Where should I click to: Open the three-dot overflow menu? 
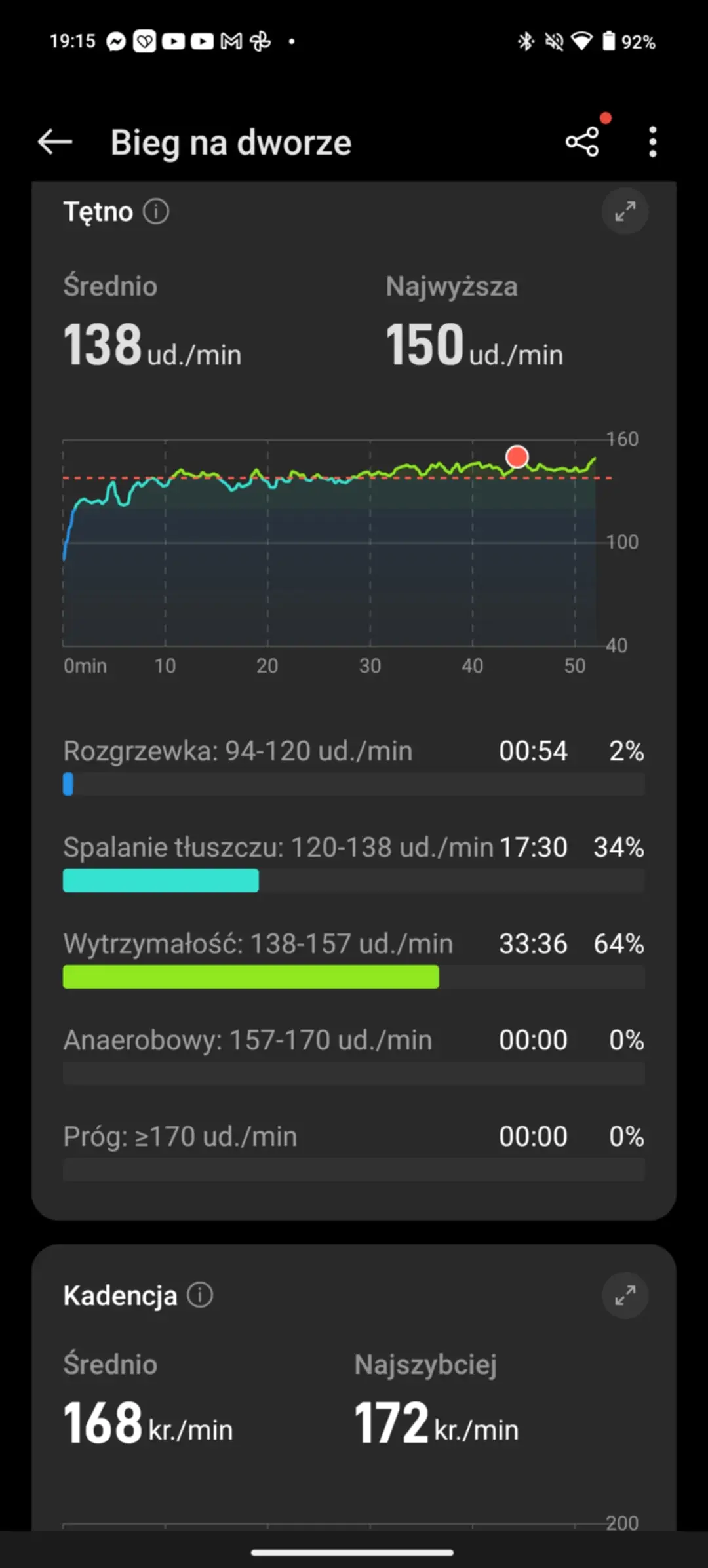tap(652, 142)
